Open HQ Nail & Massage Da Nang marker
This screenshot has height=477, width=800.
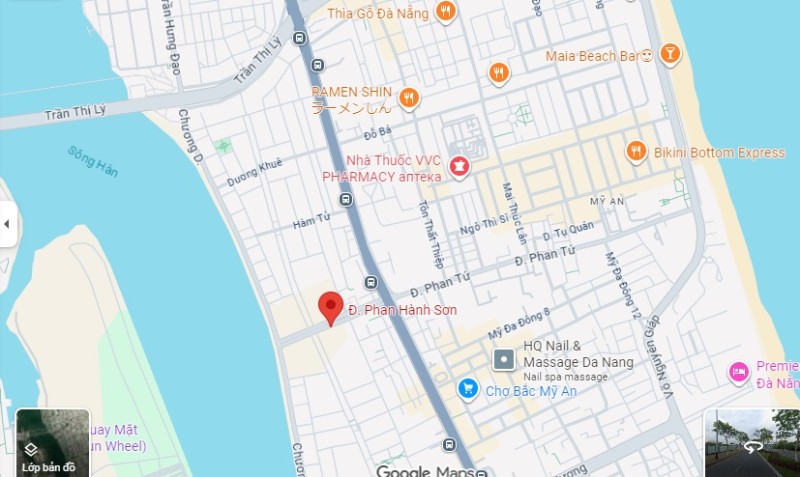pos(505,359)
